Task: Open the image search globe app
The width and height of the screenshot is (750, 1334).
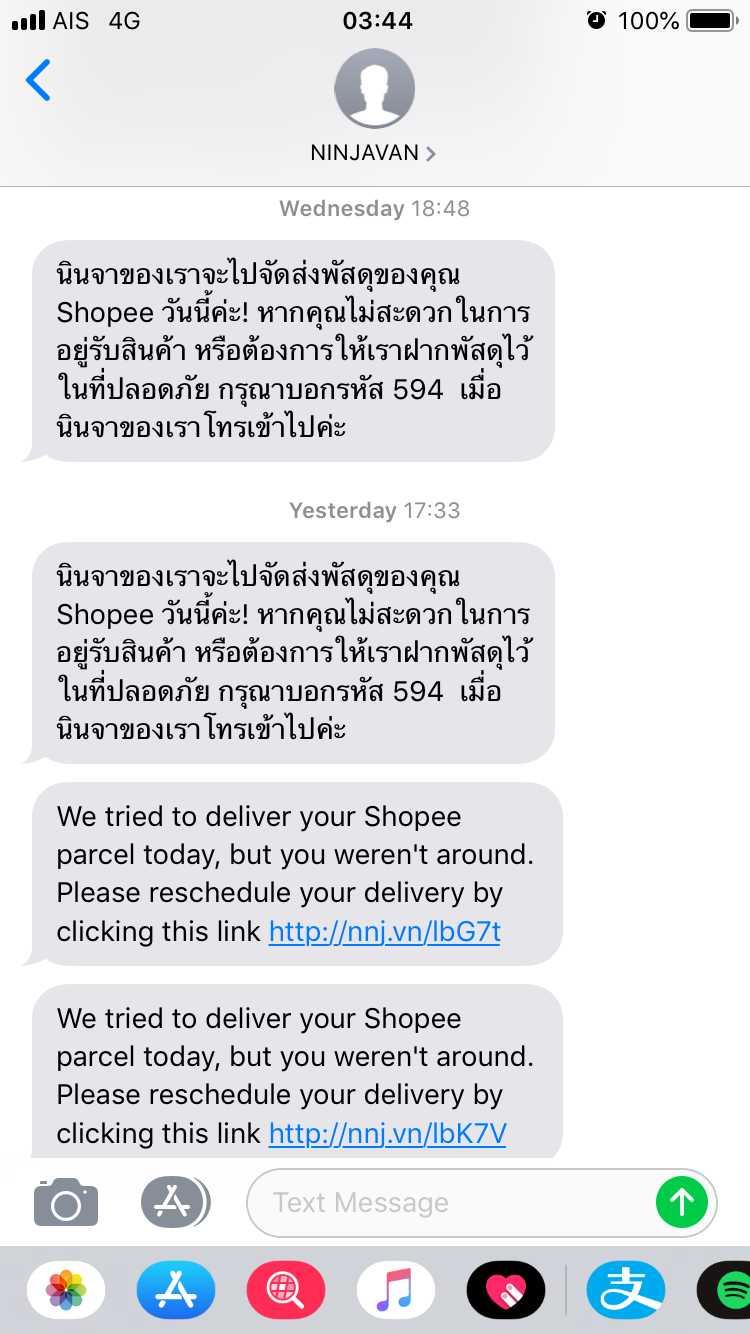Action: 286,1289
